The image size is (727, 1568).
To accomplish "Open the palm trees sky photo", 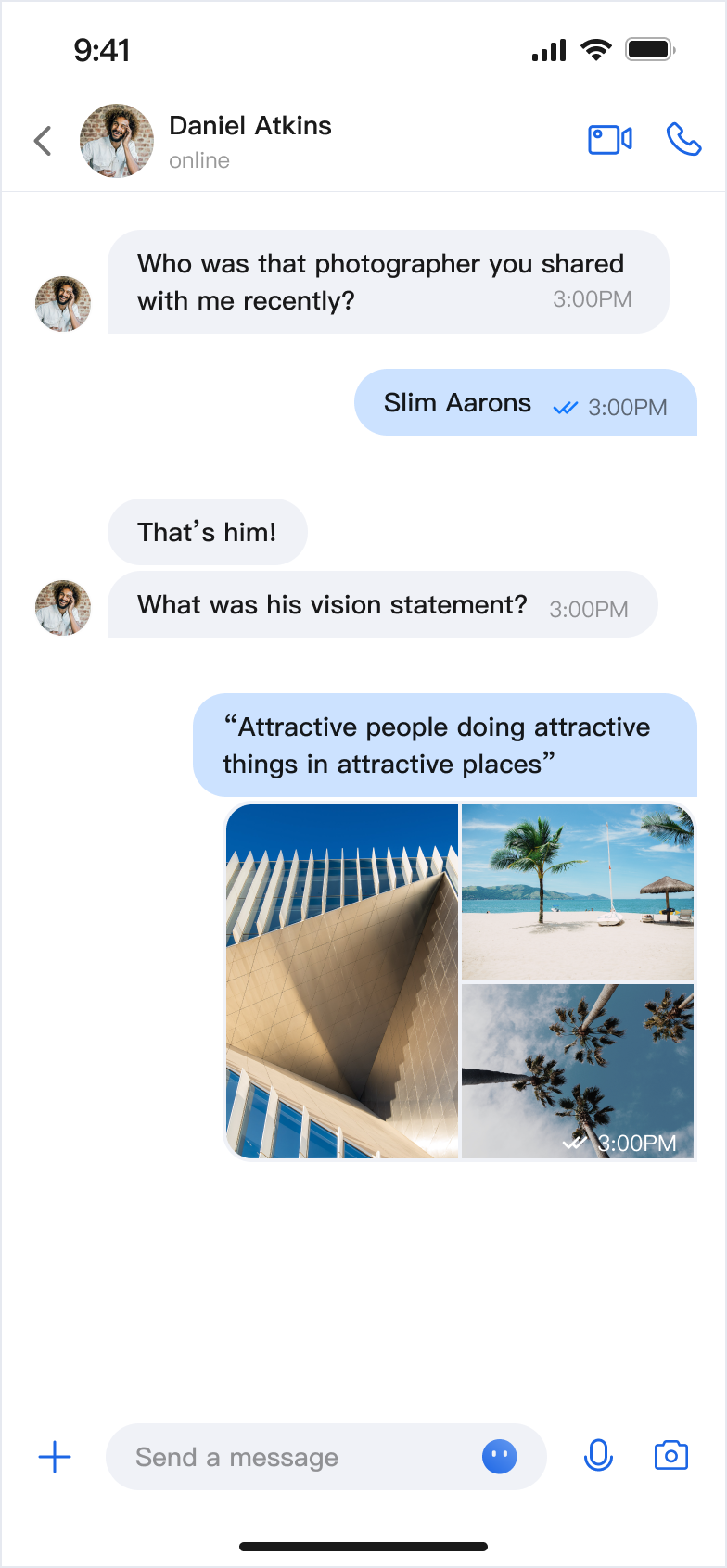I will coord(577,1070).
